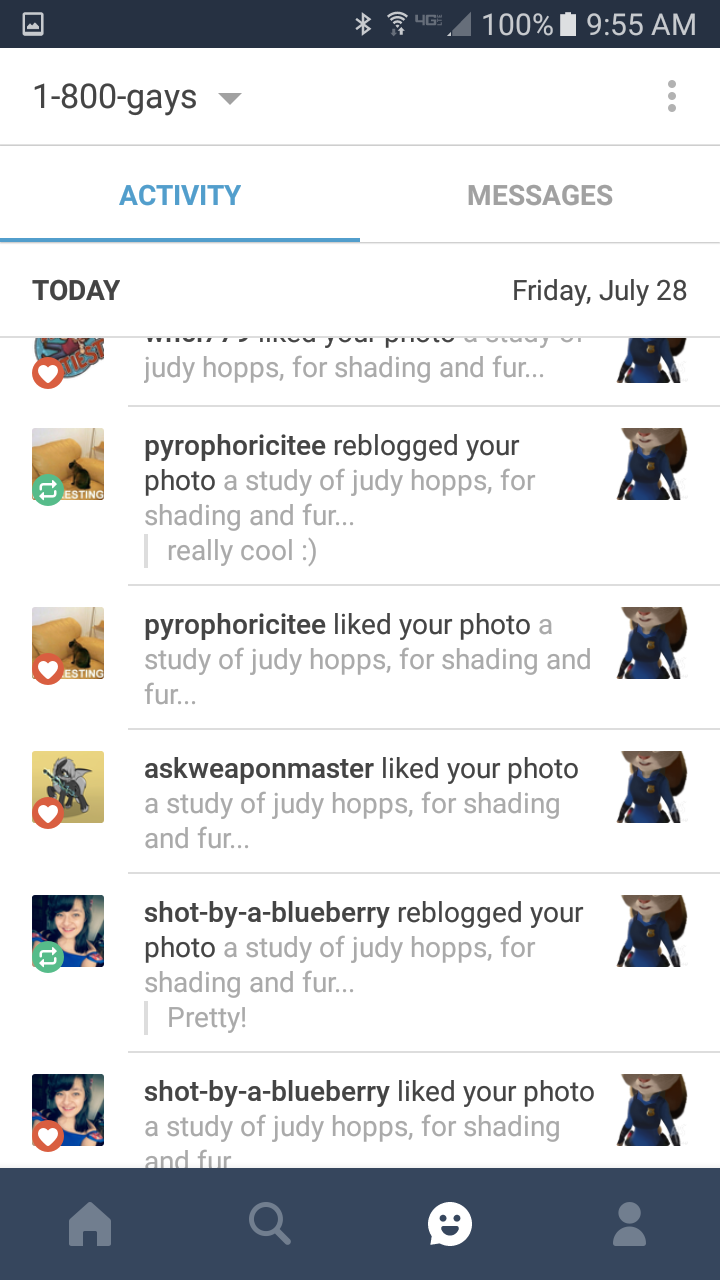Select the Activity tab

point(180,195)
